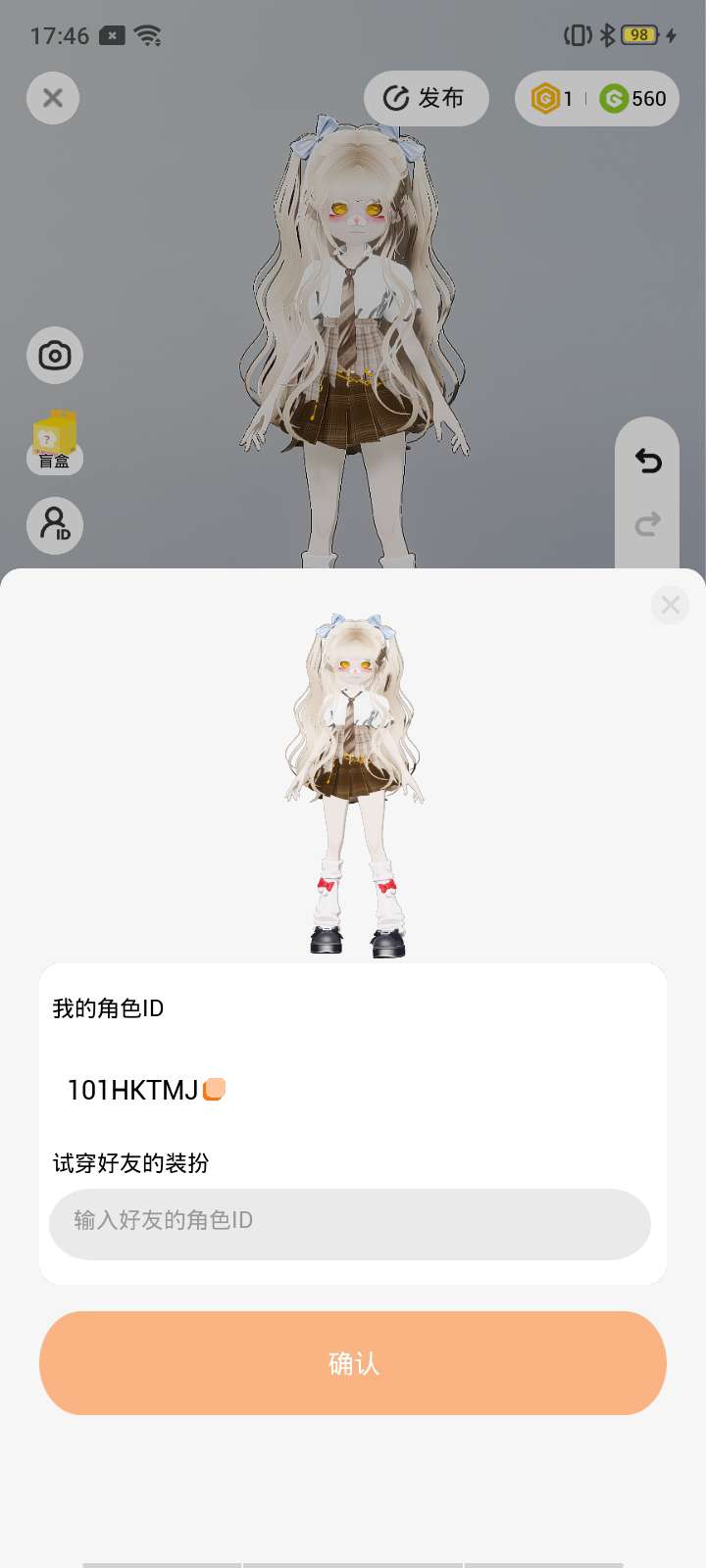Redo the outfit change

[x=648, y=524]
